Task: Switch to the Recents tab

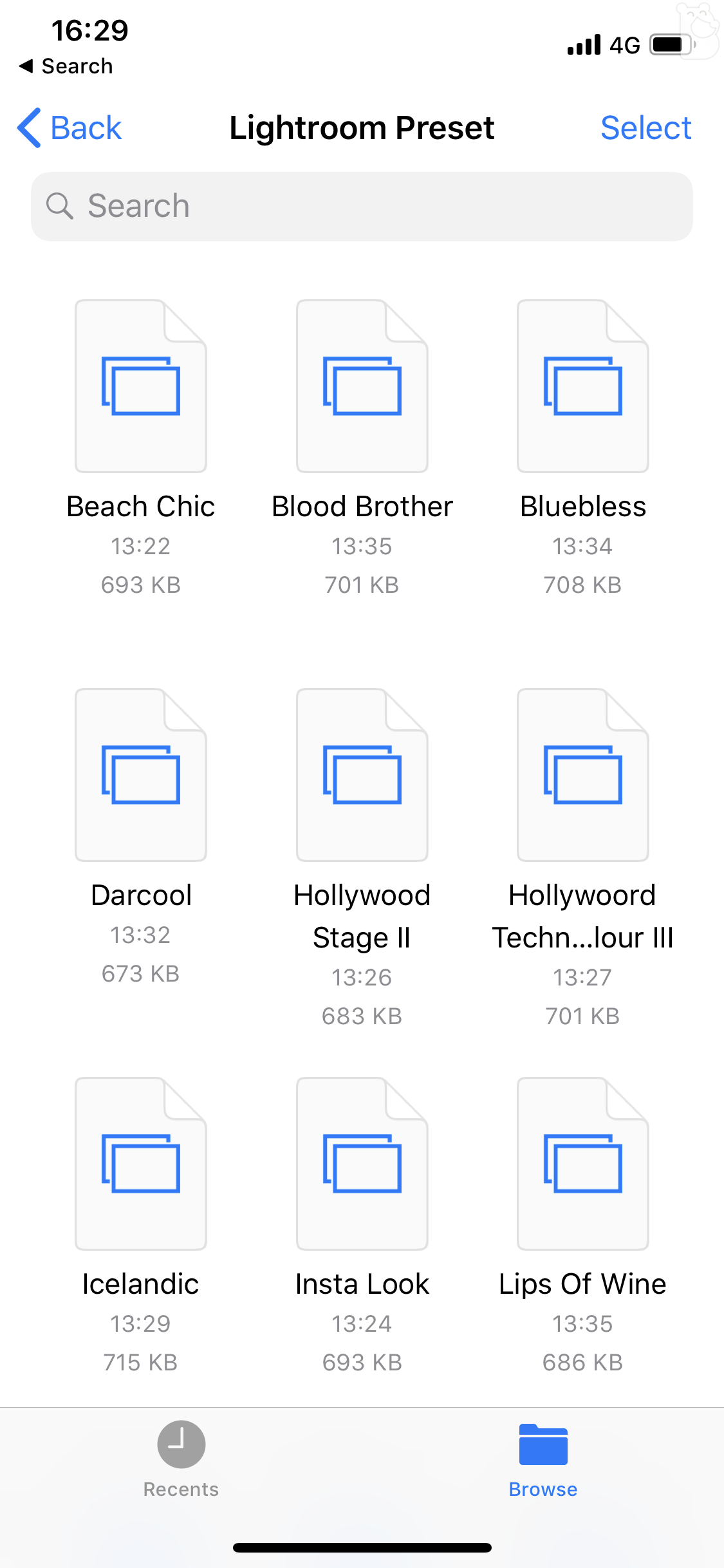Action: [181, 1459]
